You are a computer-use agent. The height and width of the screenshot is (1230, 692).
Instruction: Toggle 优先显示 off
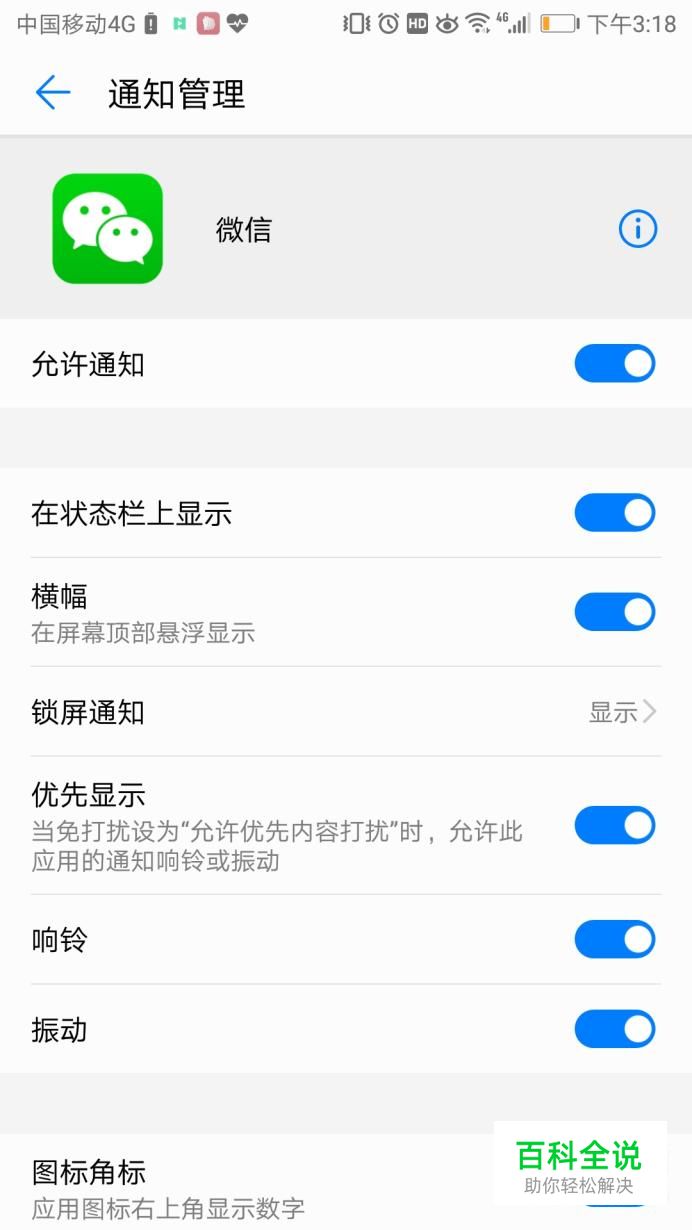614,826
